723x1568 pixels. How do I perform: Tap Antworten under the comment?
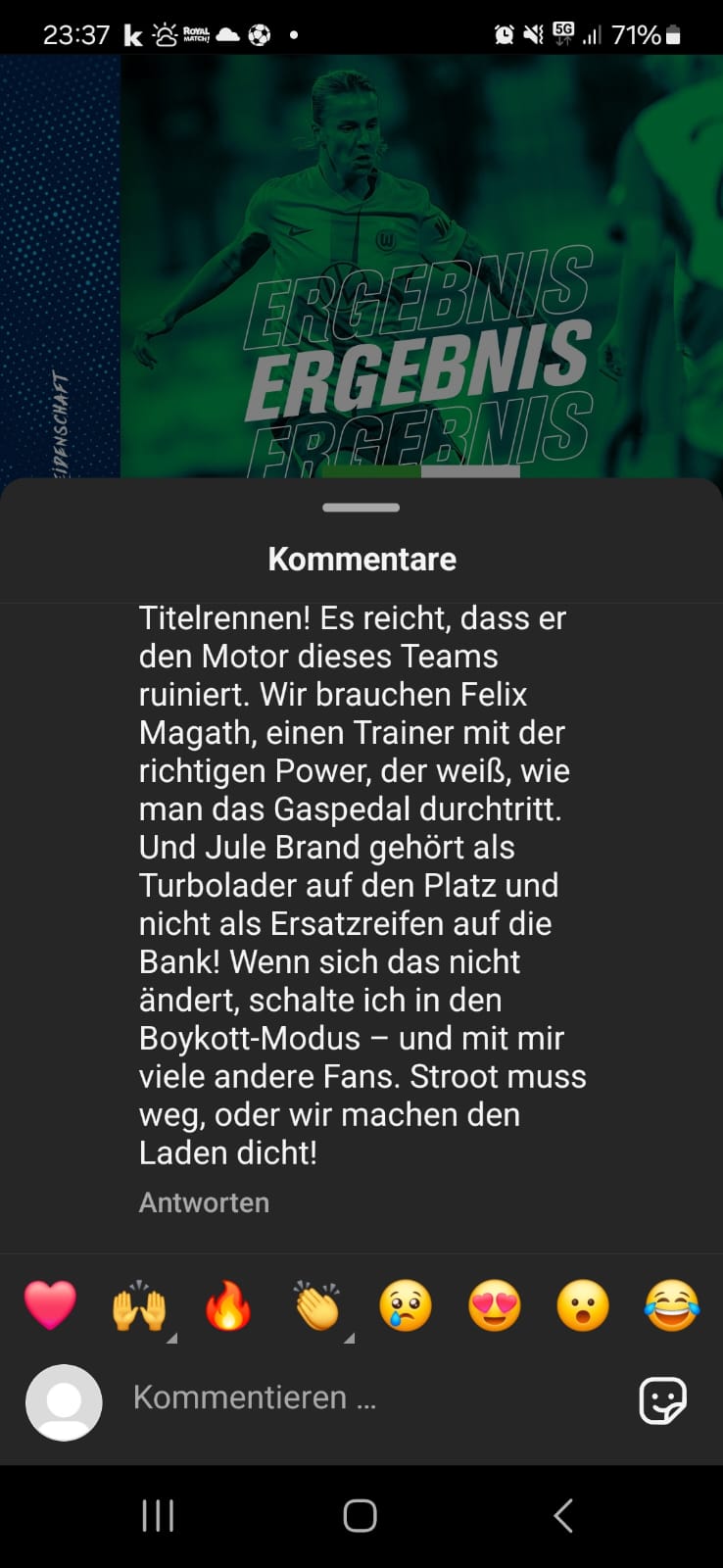pyautogui.click(x=204, y=1202)
